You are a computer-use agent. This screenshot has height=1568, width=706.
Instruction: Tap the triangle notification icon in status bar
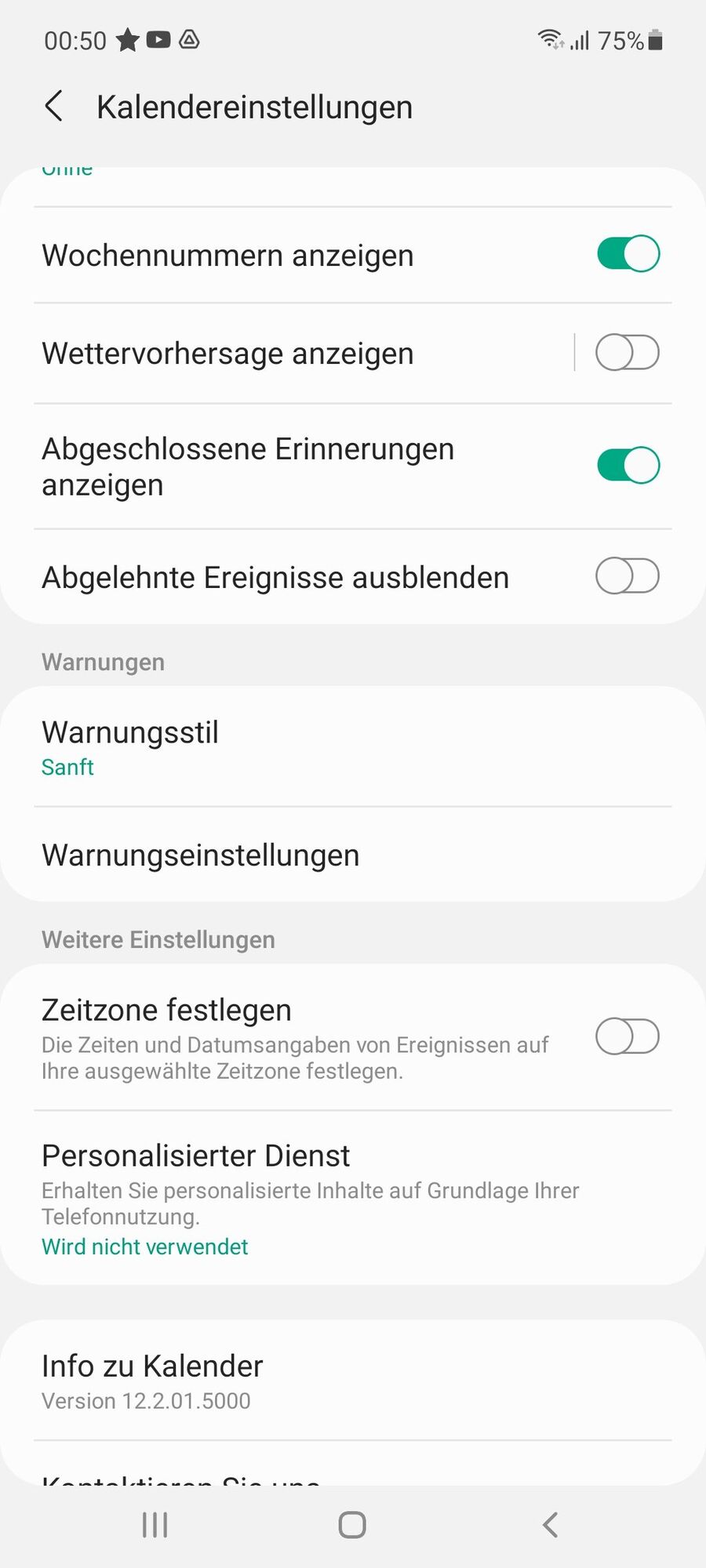tap(191, 39)
